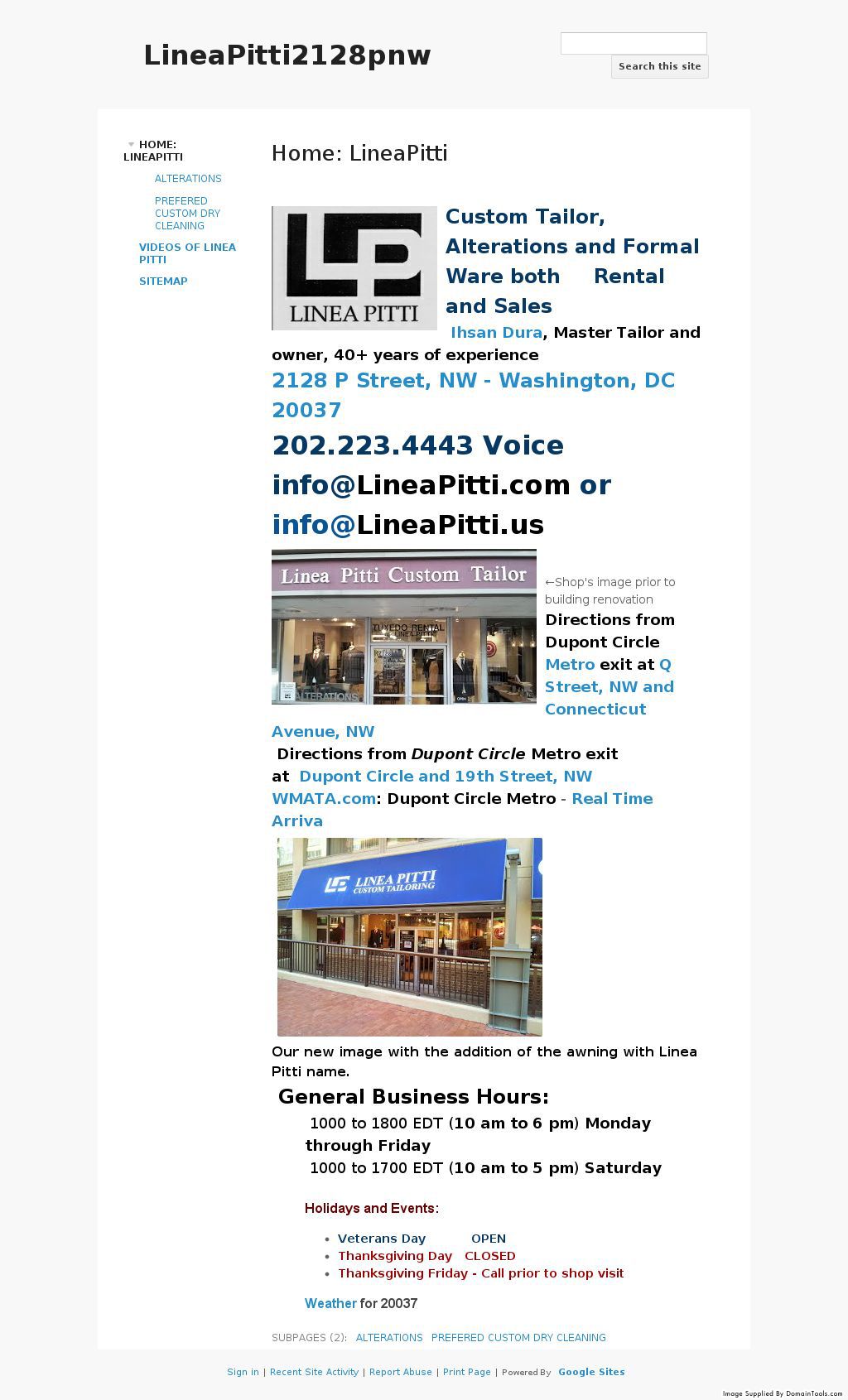Select Report Abuse in the footer
This screenshot has height=1400, width=848.
click(x=401, y=1372)
